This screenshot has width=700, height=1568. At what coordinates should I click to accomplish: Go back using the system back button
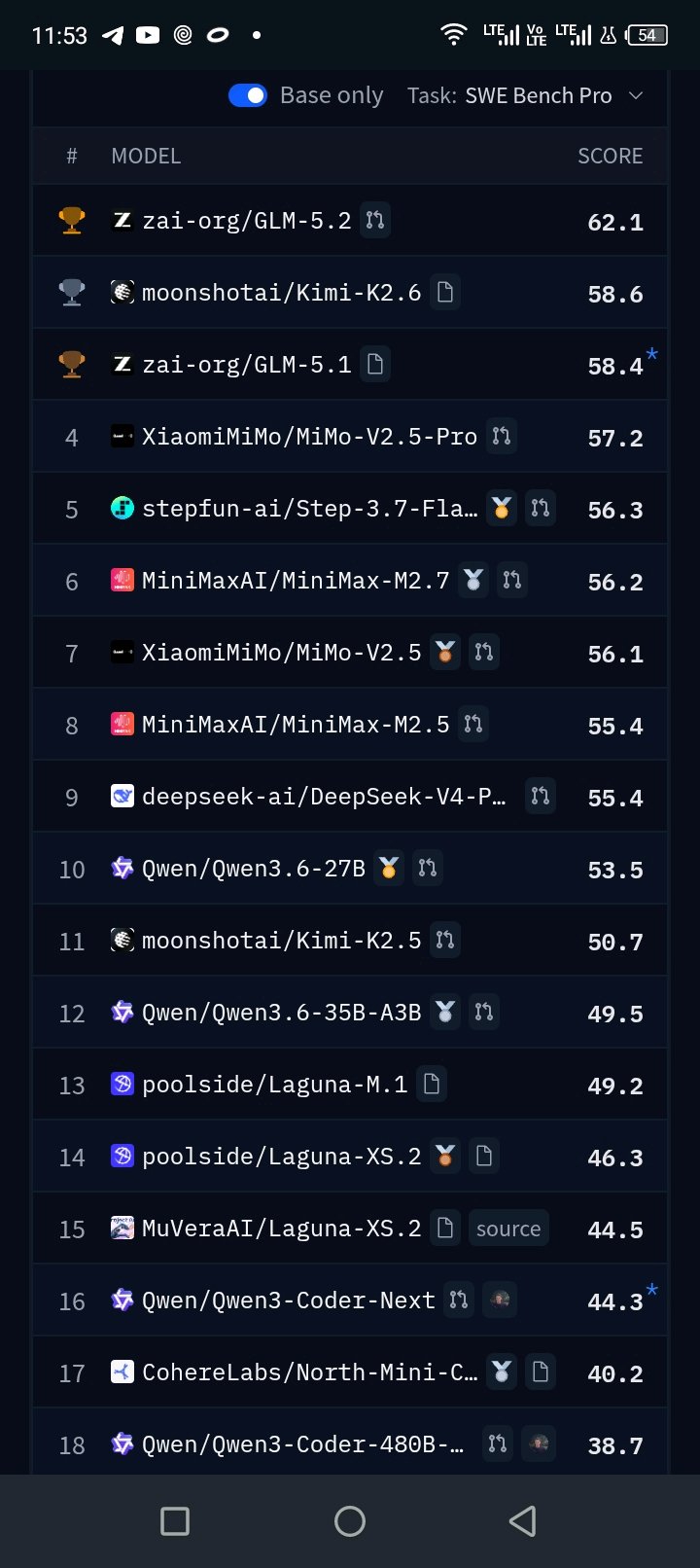tap(523, 1520)
